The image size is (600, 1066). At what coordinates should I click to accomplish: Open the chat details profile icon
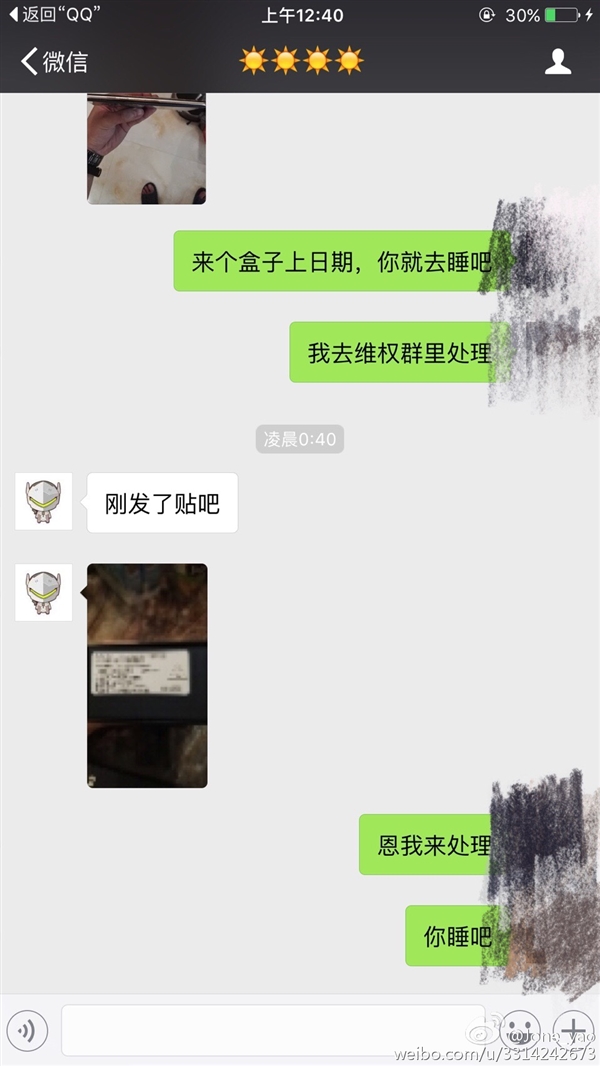tap(557, 62)
